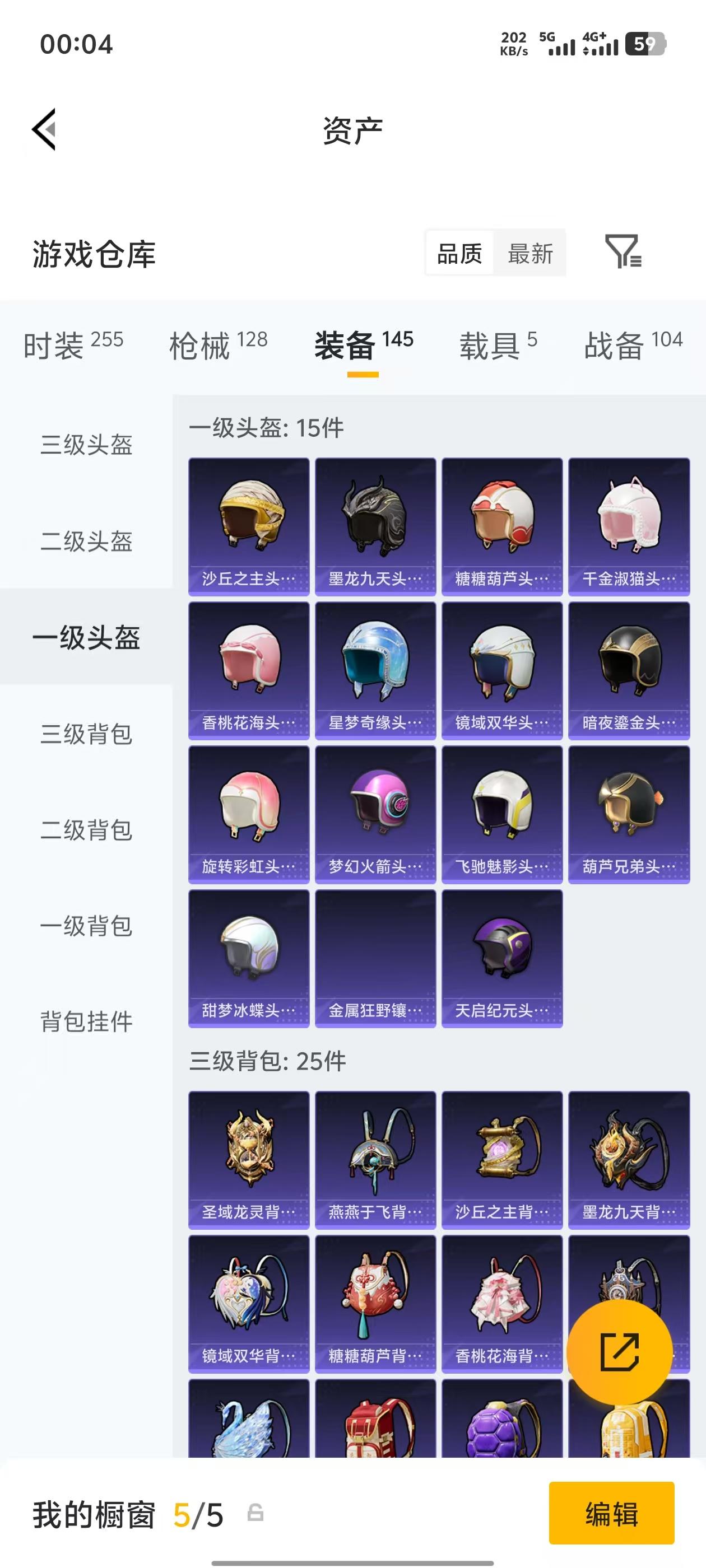Select 二级头盔 in the side list

coord(86,541)
